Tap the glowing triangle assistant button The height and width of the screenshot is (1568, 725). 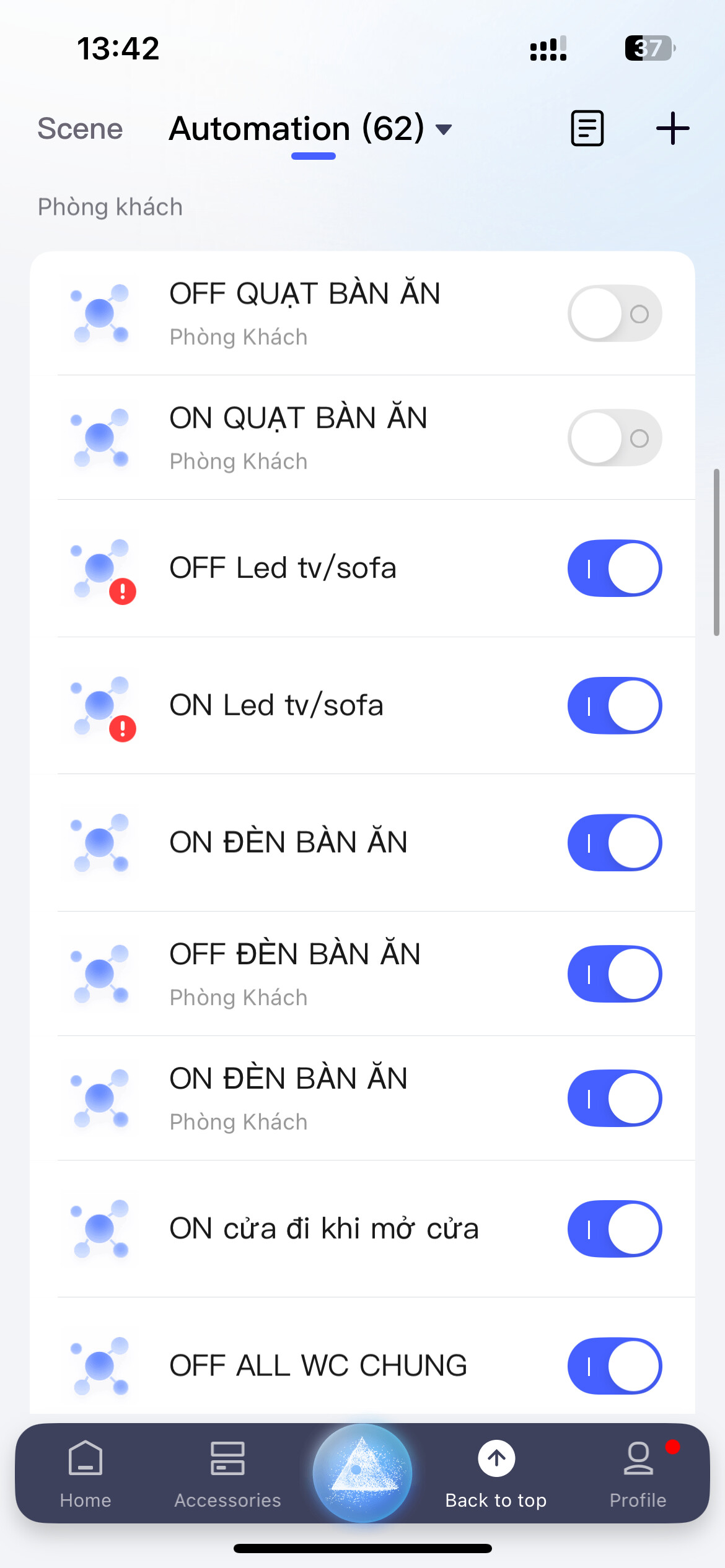coord(362,1473)
